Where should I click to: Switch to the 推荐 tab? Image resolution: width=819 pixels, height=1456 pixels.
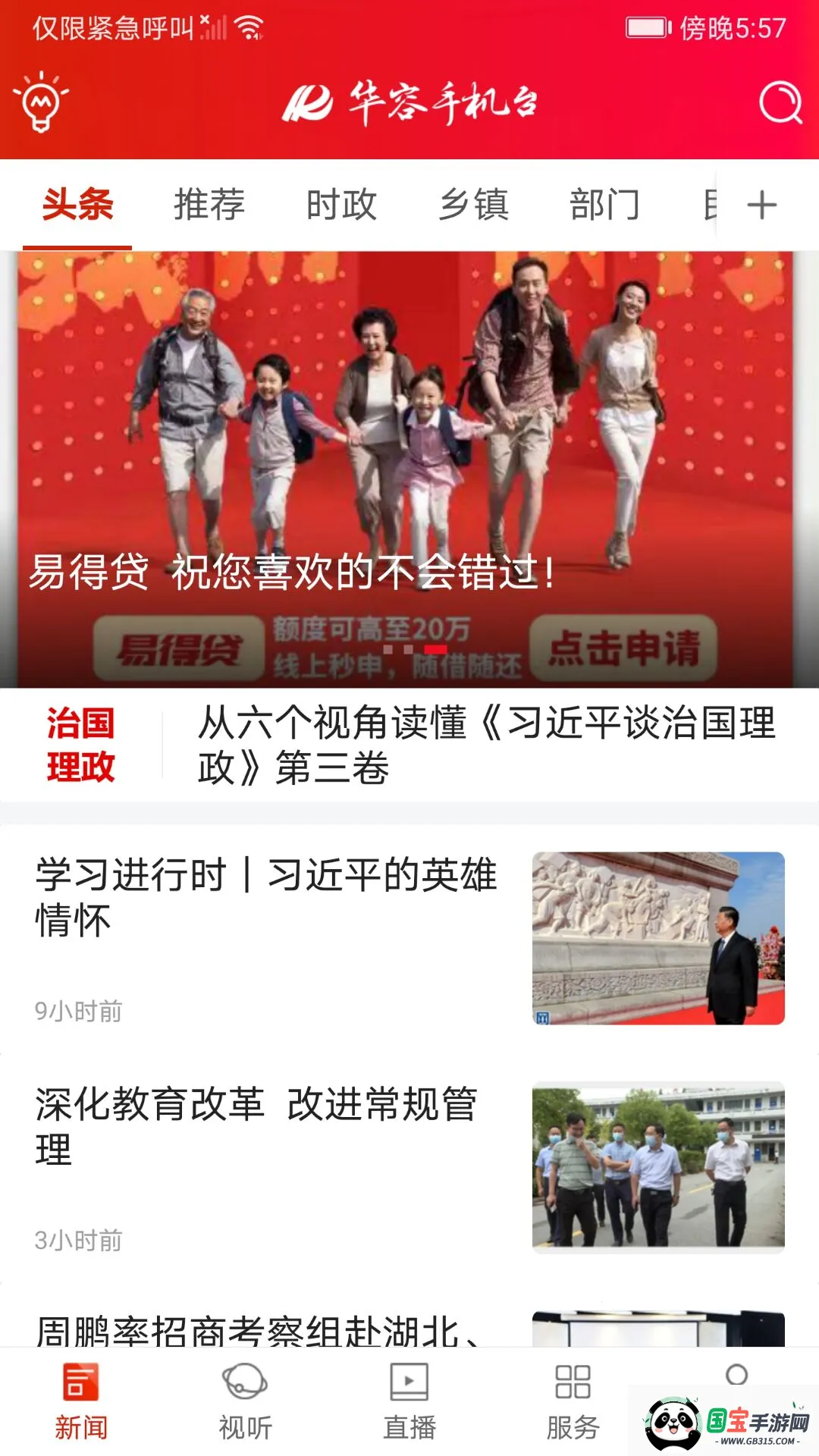tap(209, 205)
